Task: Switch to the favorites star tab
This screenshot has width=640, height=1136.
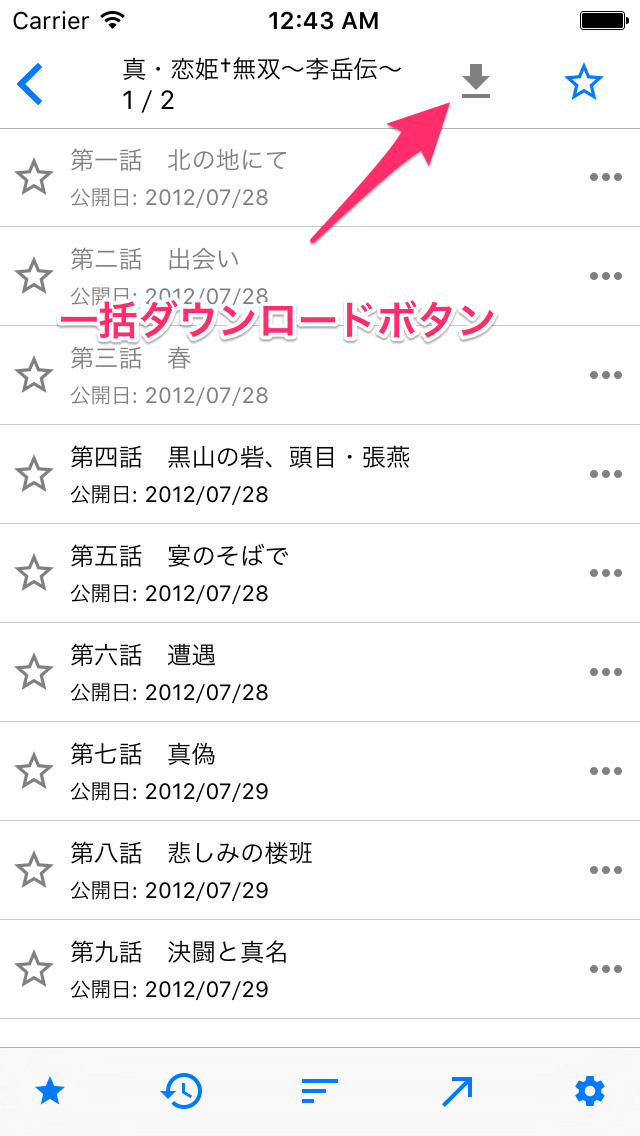Action: pos(49,1090)
